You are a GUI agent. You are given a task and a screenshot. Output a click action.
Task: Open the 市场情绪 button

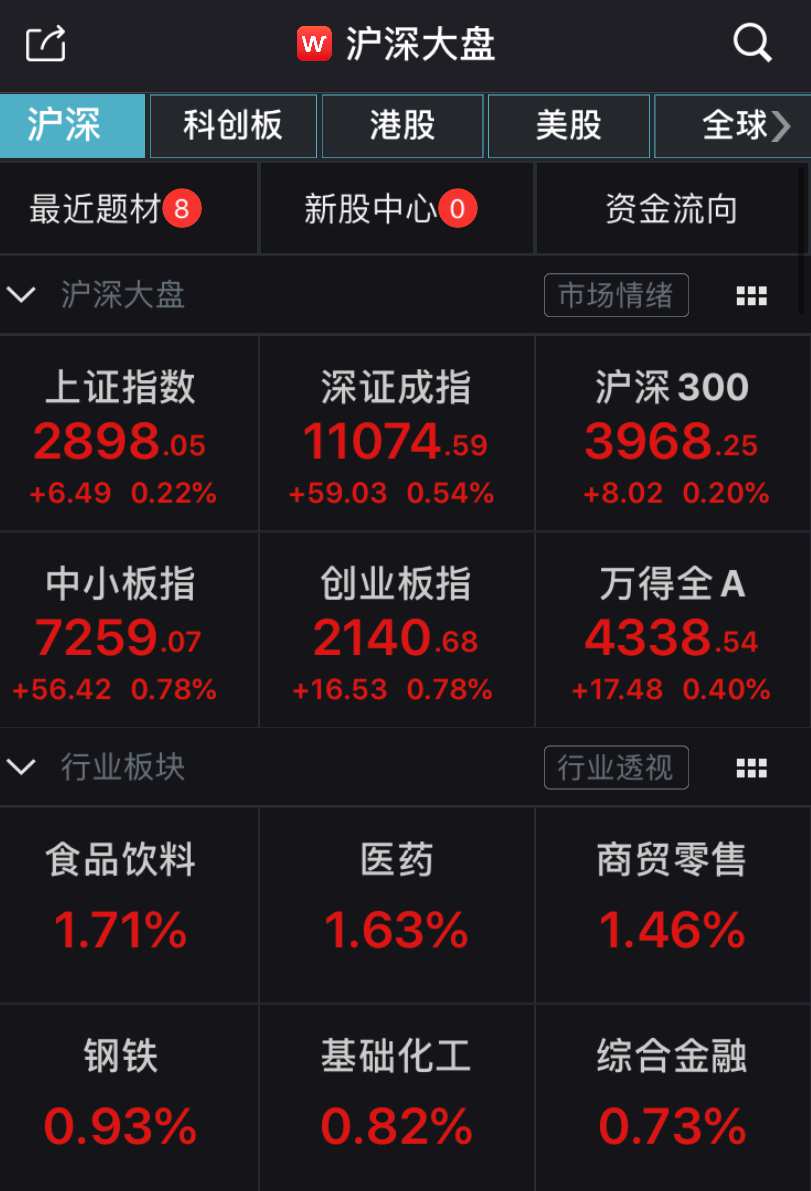point(616,295)
